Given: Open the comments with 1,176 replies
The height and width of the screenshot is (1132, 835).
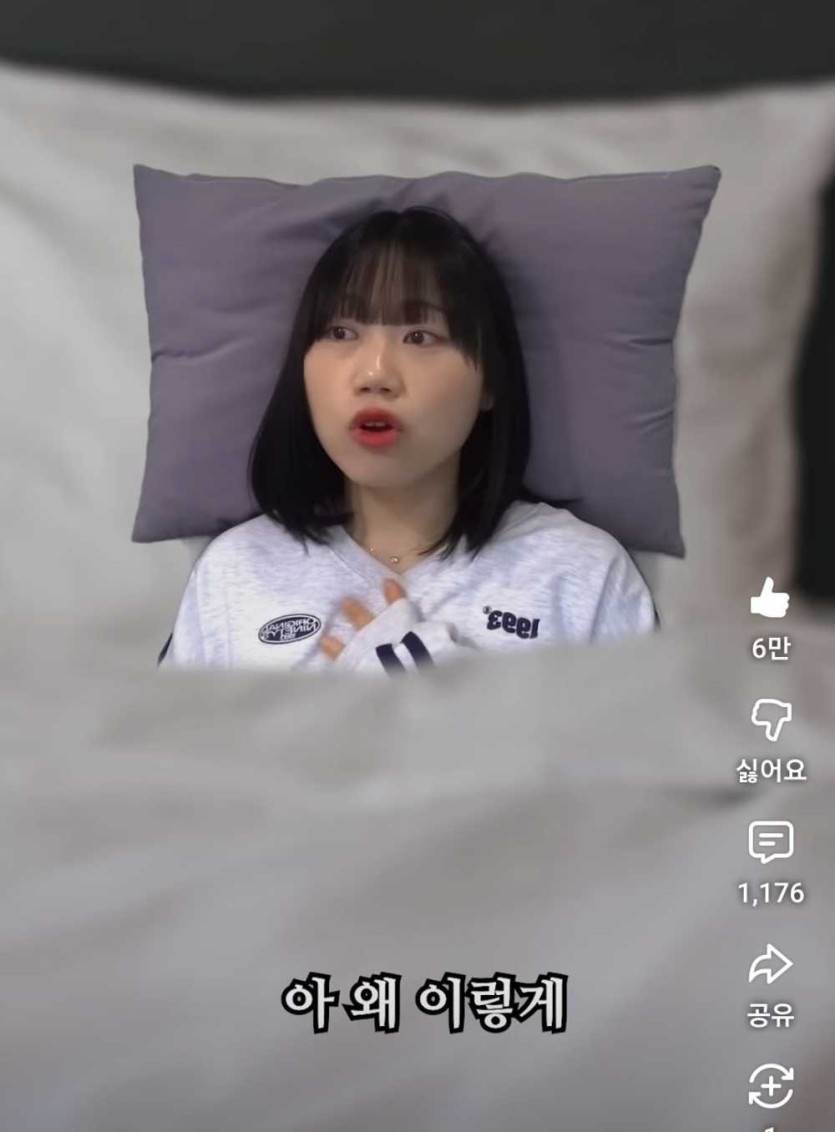Looking at the screenshot, I should 770,843.
